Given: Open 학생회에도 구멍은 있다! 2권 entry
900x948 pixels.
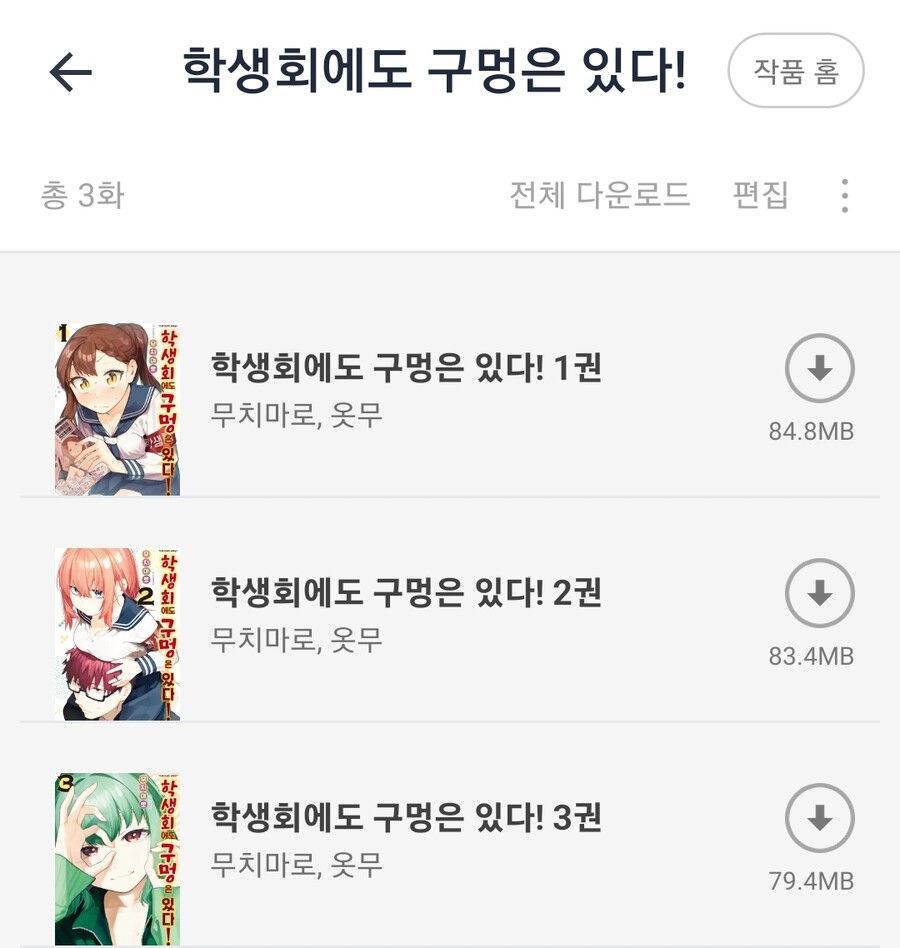Looking at the screenshot, I should [404, 594].
